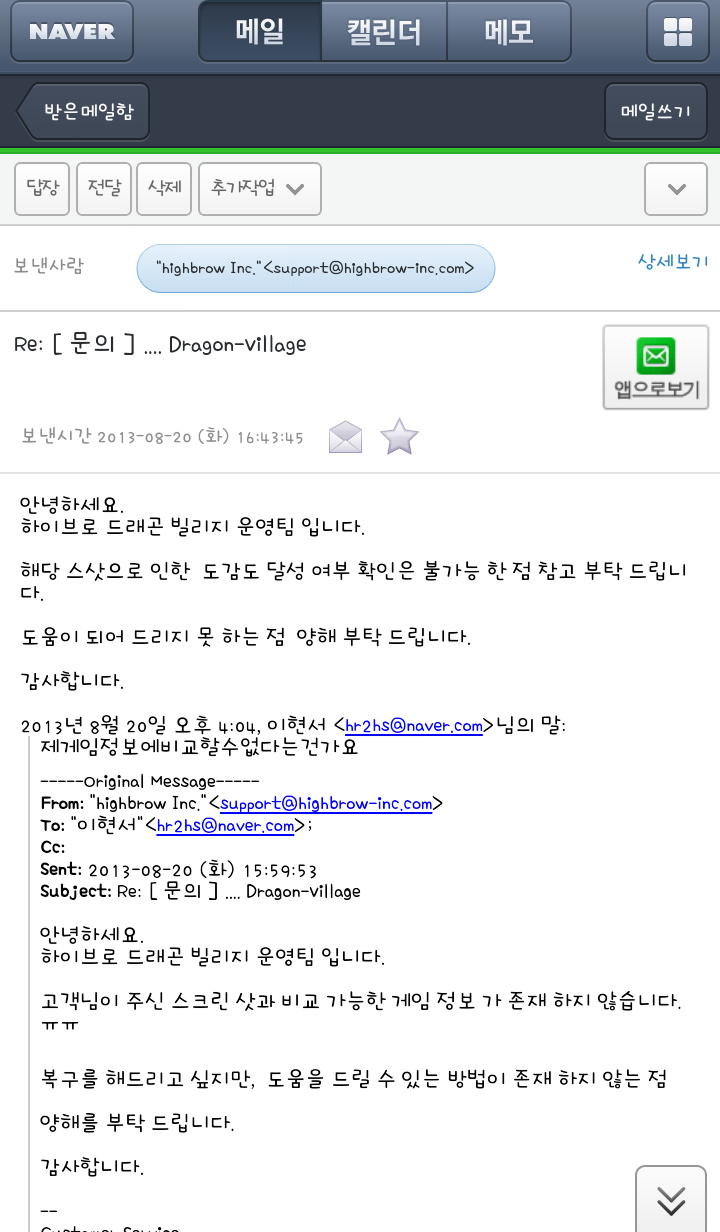Open this mail with 앱으로보기
This screenshot has width=720, height=1232.
pos(656,367)
